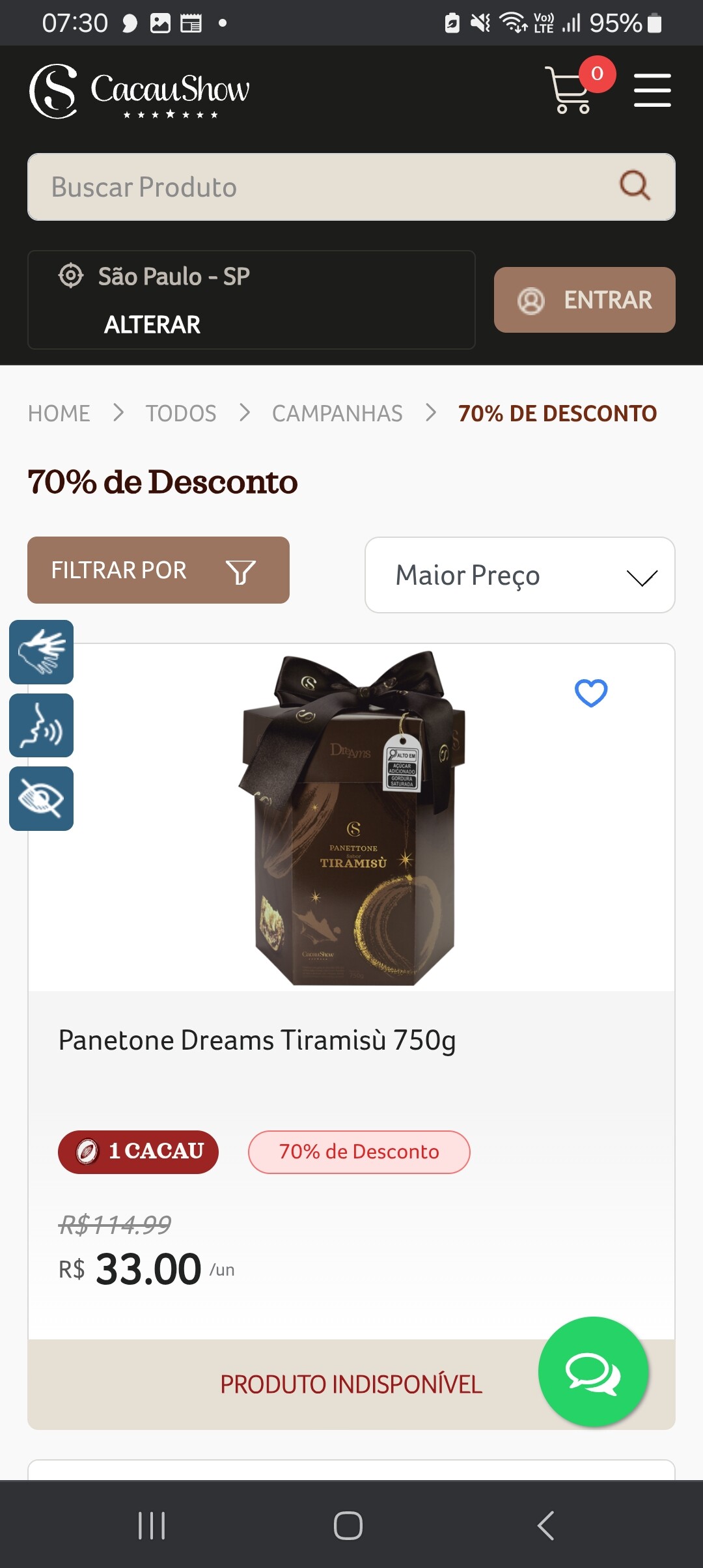Open the visual impairment accessibility option
This screenshot has height=1568, width=703.
coord(42,799)
